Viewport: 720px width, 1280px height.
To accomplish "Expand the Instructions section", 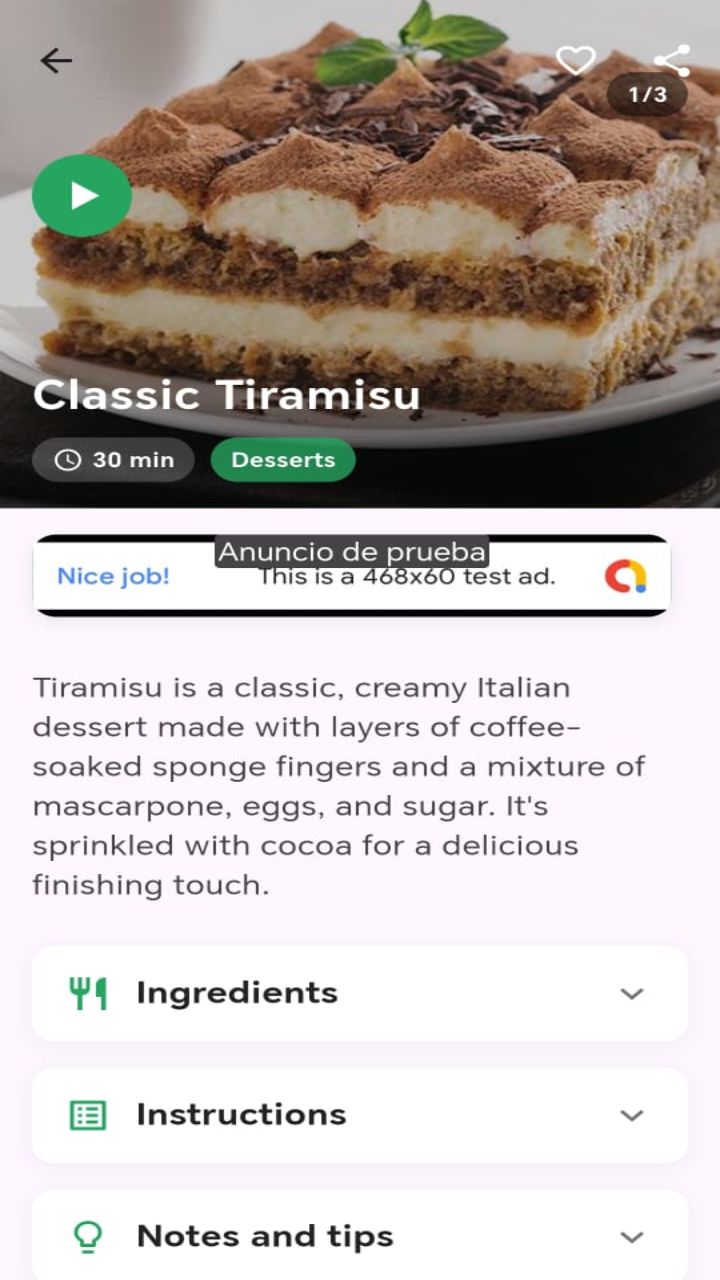I will click(360, 1115).
